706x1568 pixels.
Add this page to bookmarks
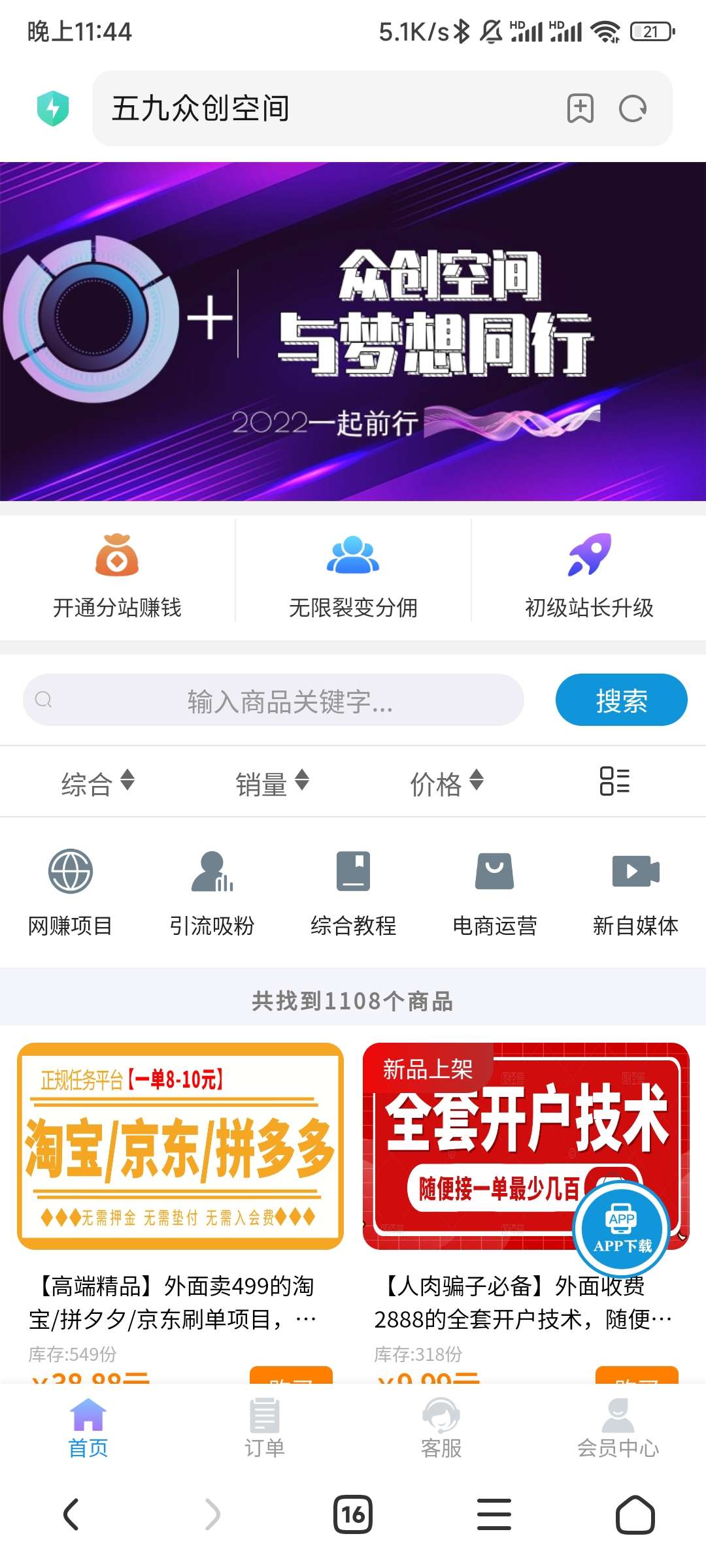[x=580, y=108]
